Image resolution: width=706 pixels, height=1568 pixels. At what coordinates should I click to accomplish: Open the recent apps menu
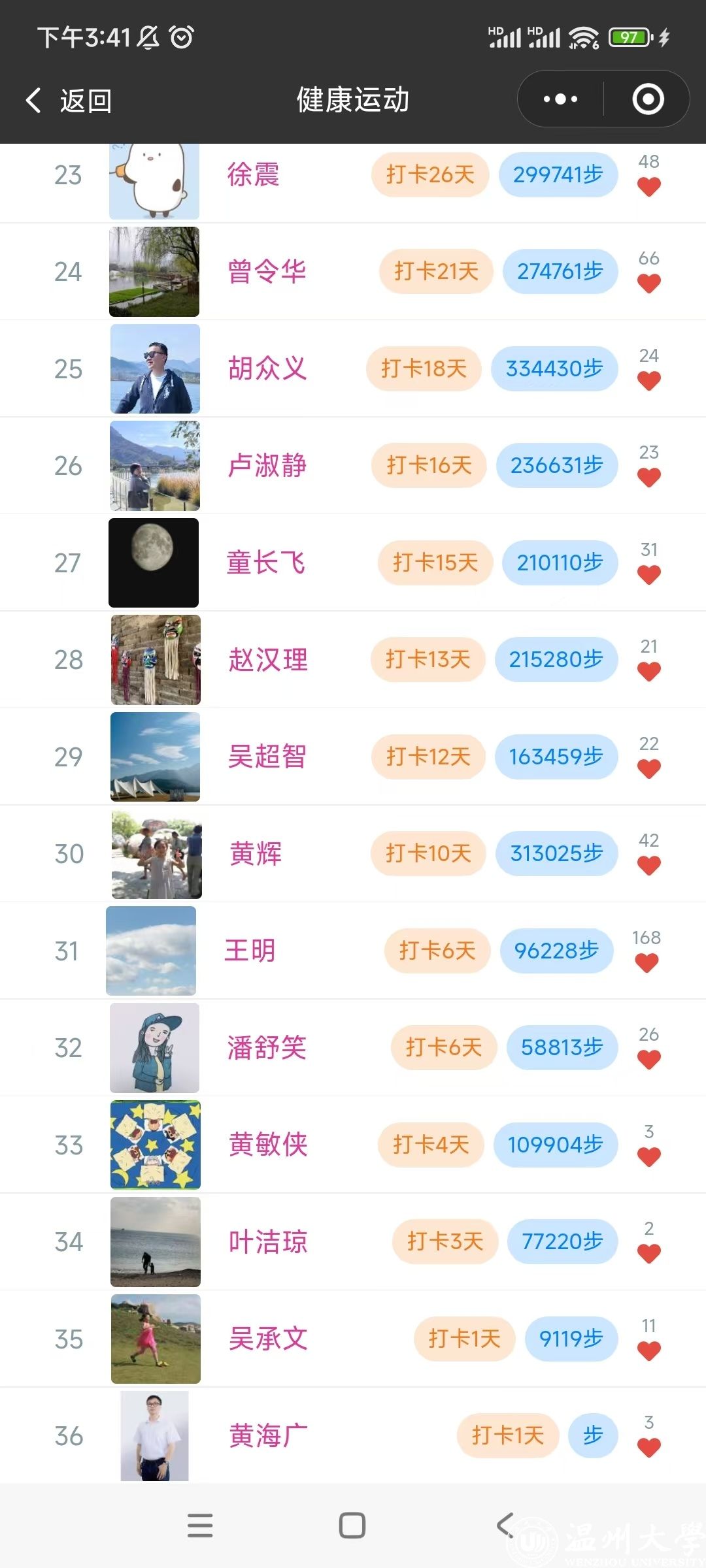point(200,1526)
